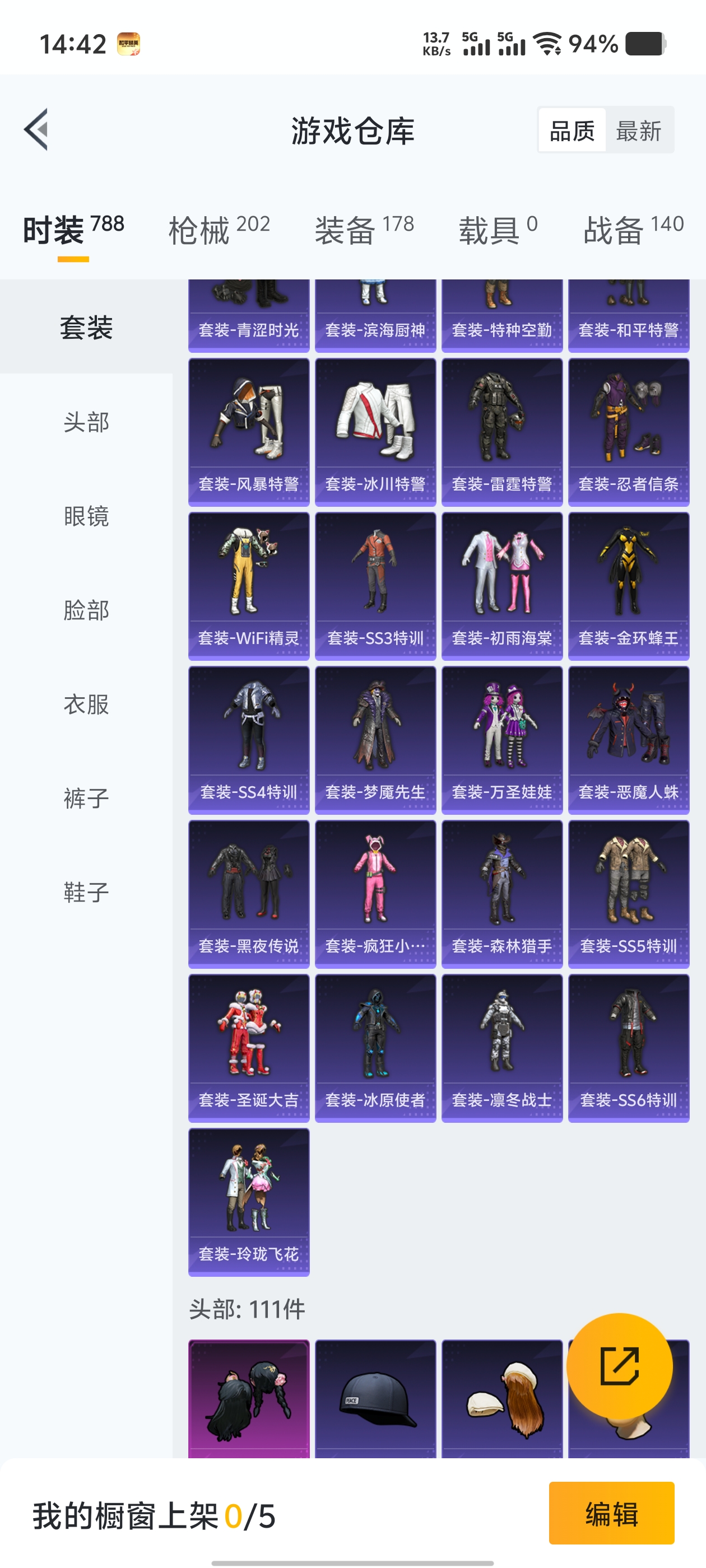Select the 品质 sort option
706x1568 pixels.
[x=572, y=130]
